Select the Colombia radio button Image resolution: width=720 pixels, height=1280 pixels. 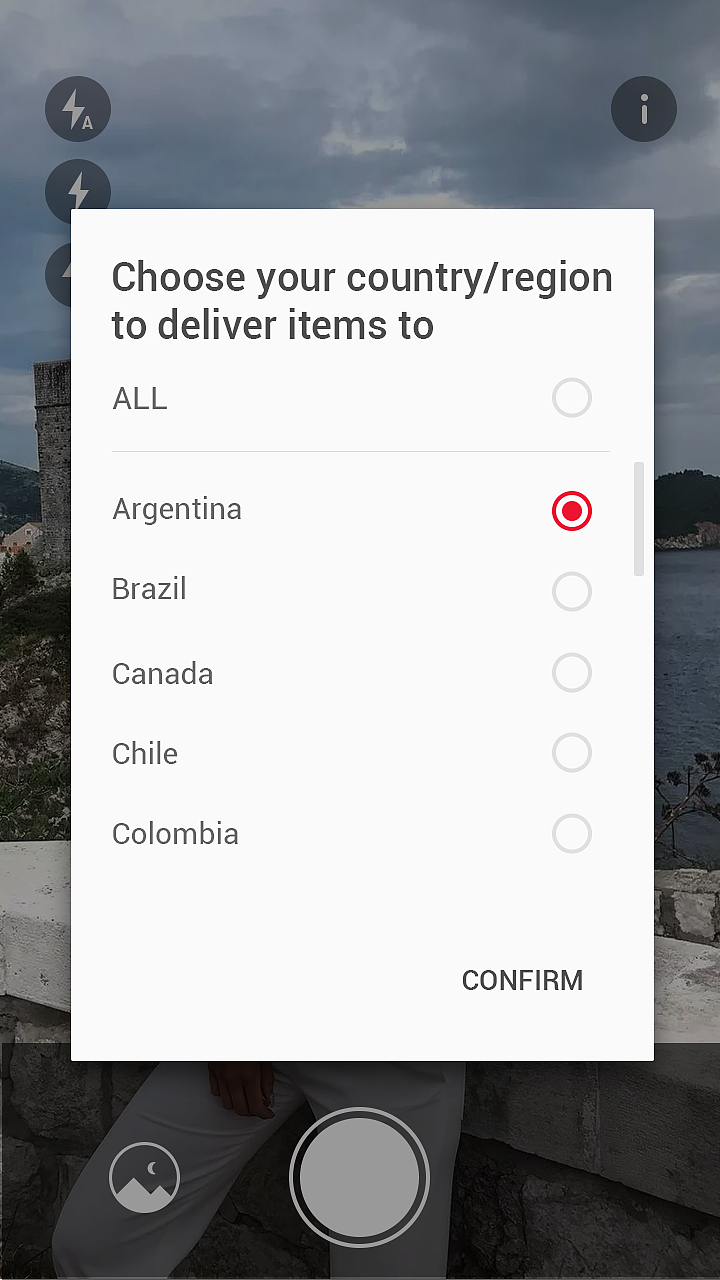click(571, 834)
